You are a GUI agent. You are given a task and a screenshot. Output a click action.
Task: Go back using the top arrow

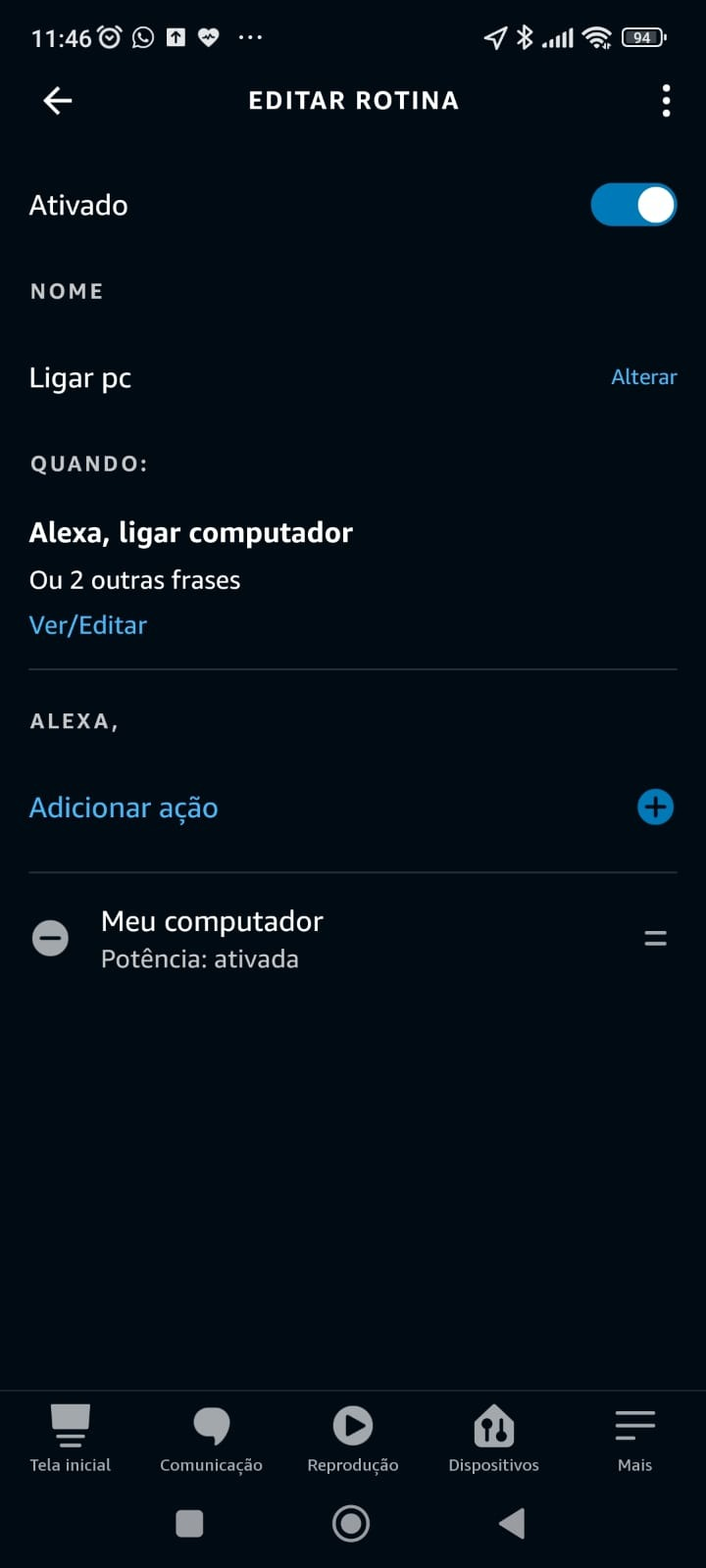point(58,100)
